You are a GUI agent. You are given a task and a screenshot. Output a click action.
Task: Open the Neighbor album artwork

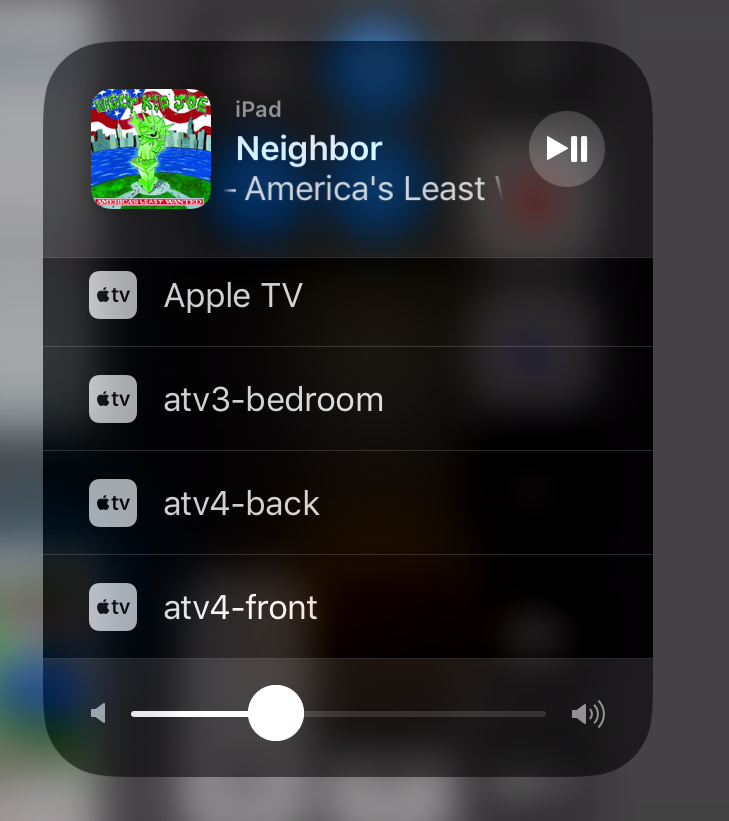tap(150, 149)
